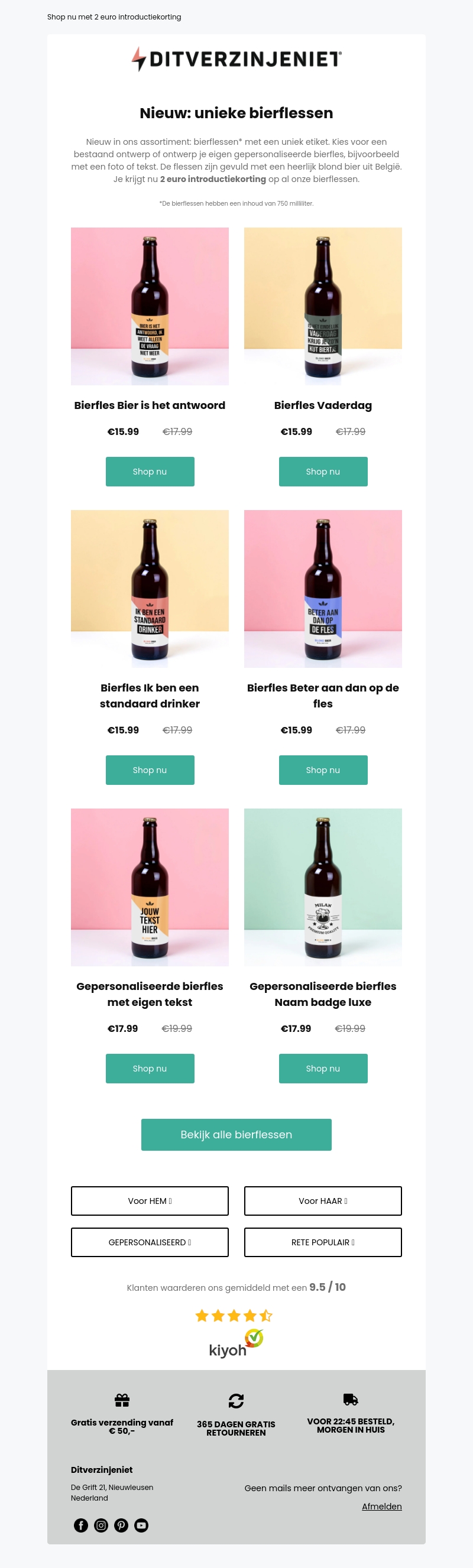Open the Instagram profile icon
Image resolution: width=473 pixels, height=1568 pixels.
click(x=101, y=1525)
